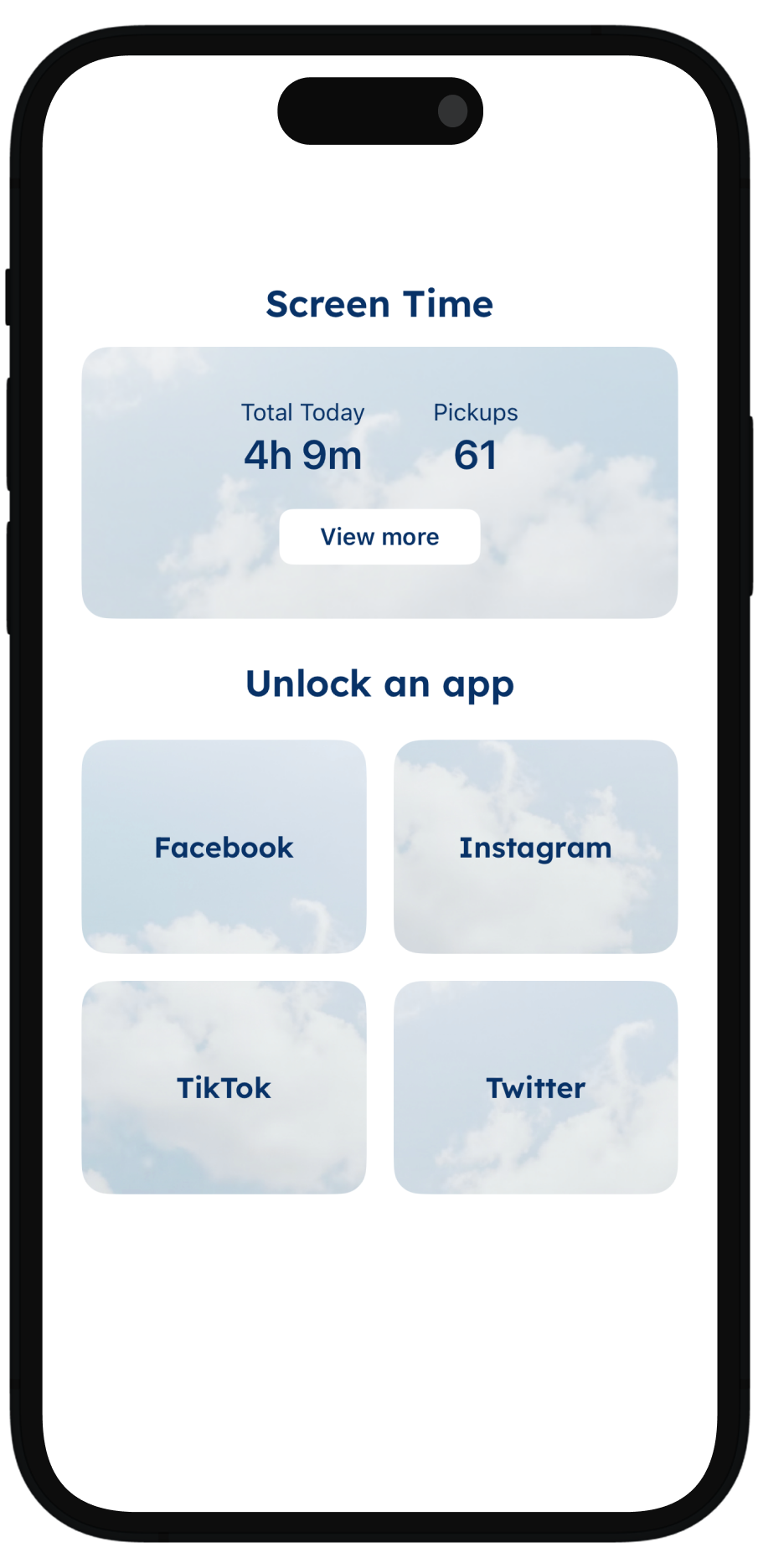Select the Pickups statistic

[474, 412]
